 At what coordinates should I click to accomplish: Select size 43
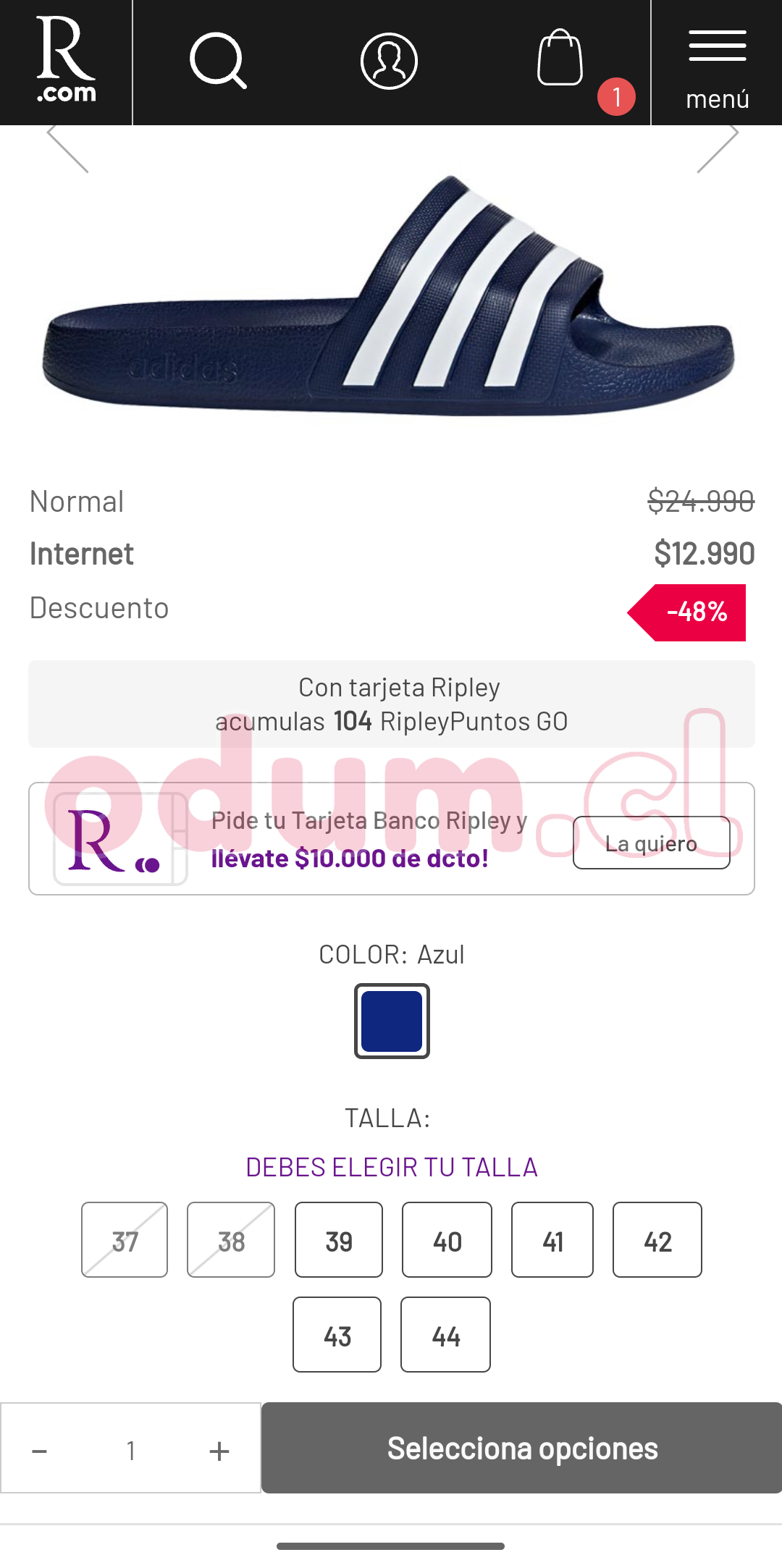point(337,1335)
